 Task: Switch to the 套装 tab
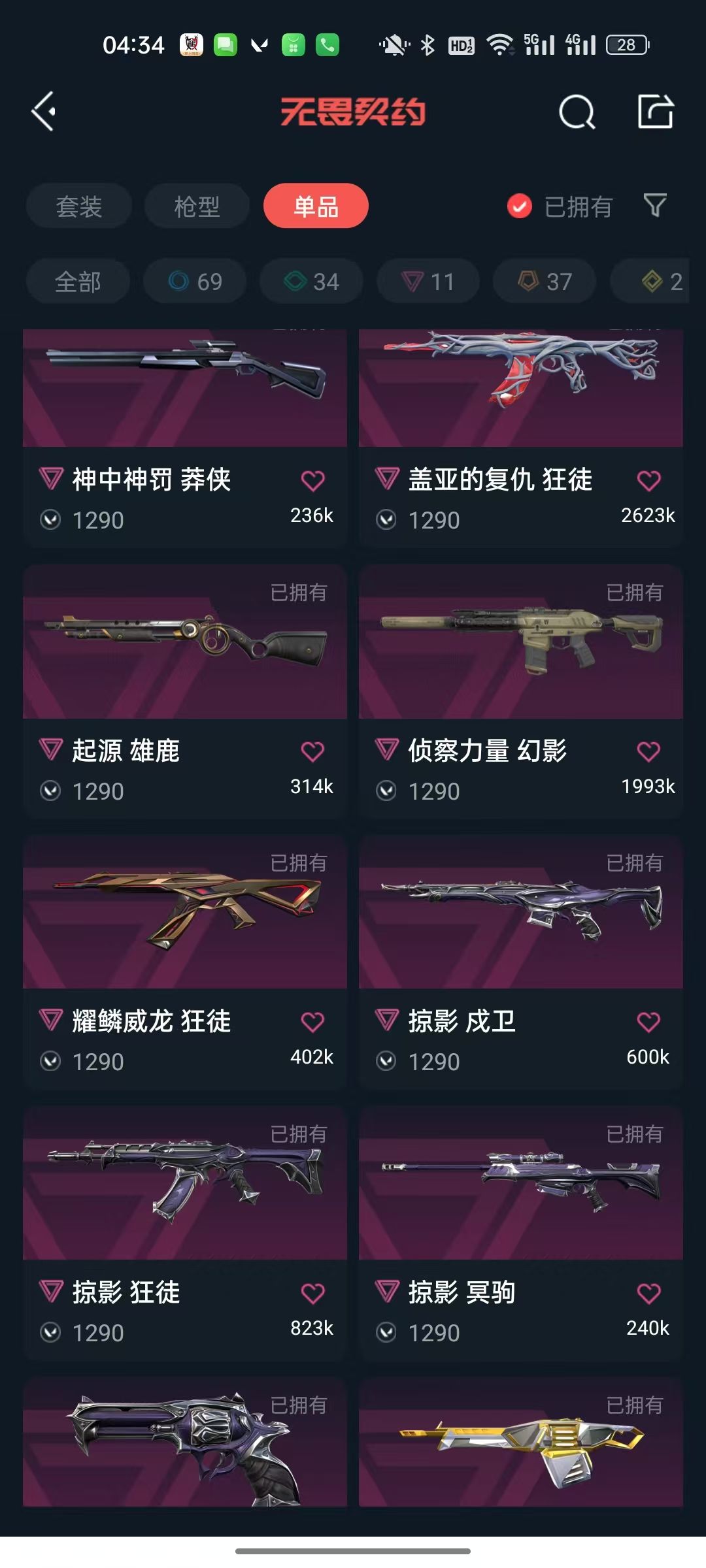[79, 206]
